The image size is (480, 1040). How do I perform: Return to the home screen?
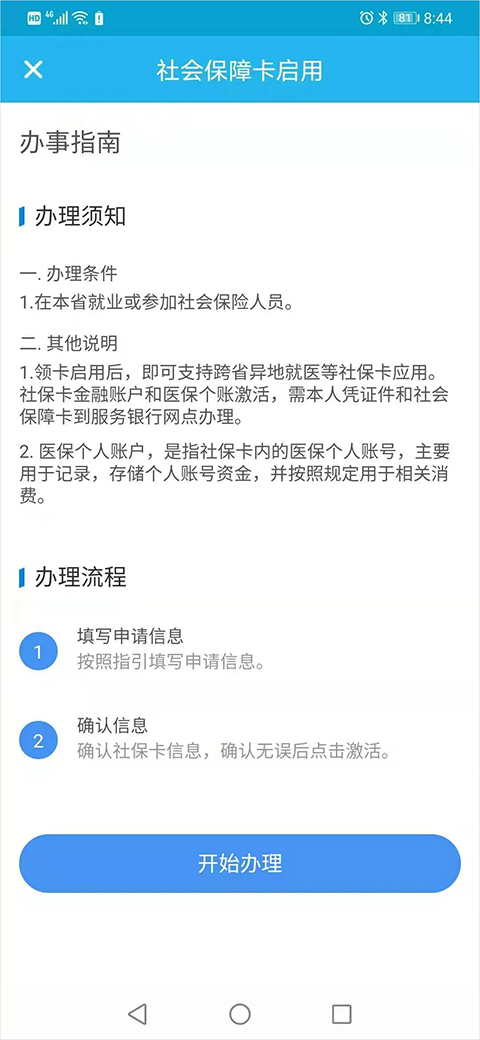coord(239,1013)
